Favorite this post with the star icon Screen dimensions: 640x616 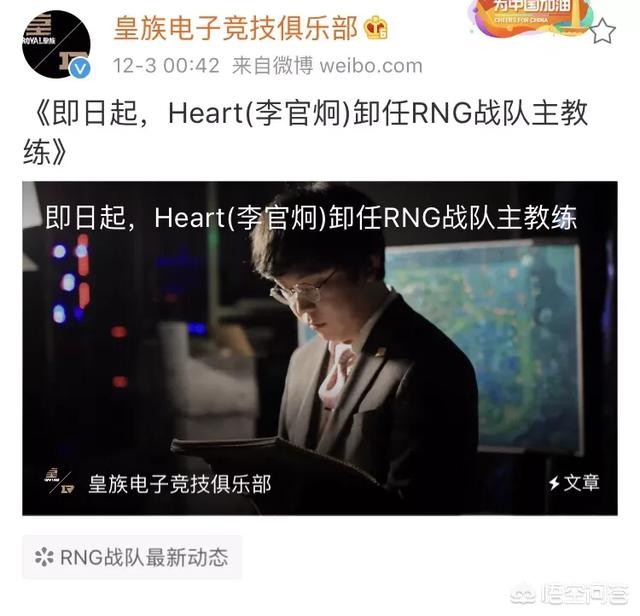point(602,31)
